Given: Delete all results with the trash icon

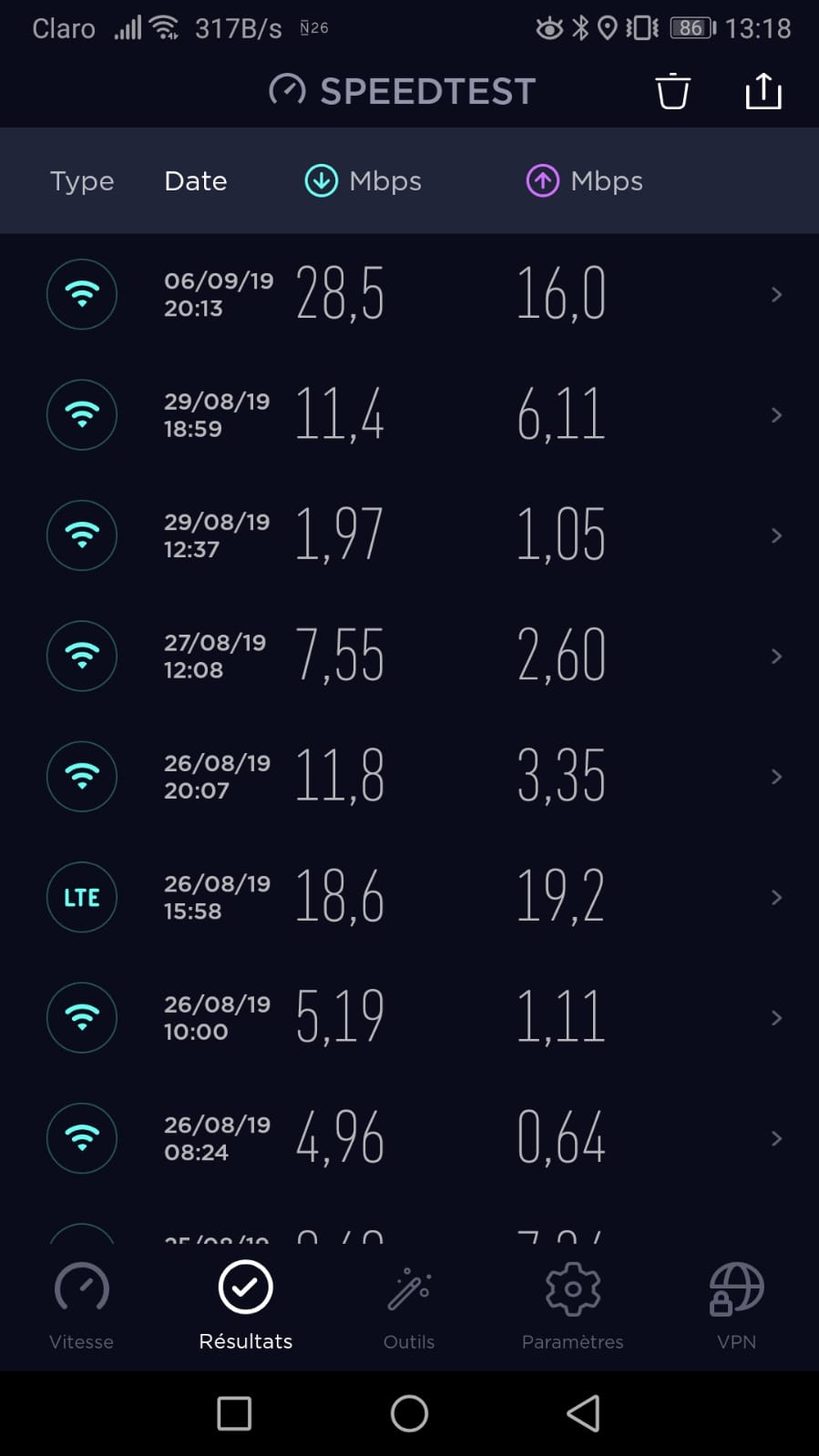Looking at the screenshot, I should tap(672, 91).
